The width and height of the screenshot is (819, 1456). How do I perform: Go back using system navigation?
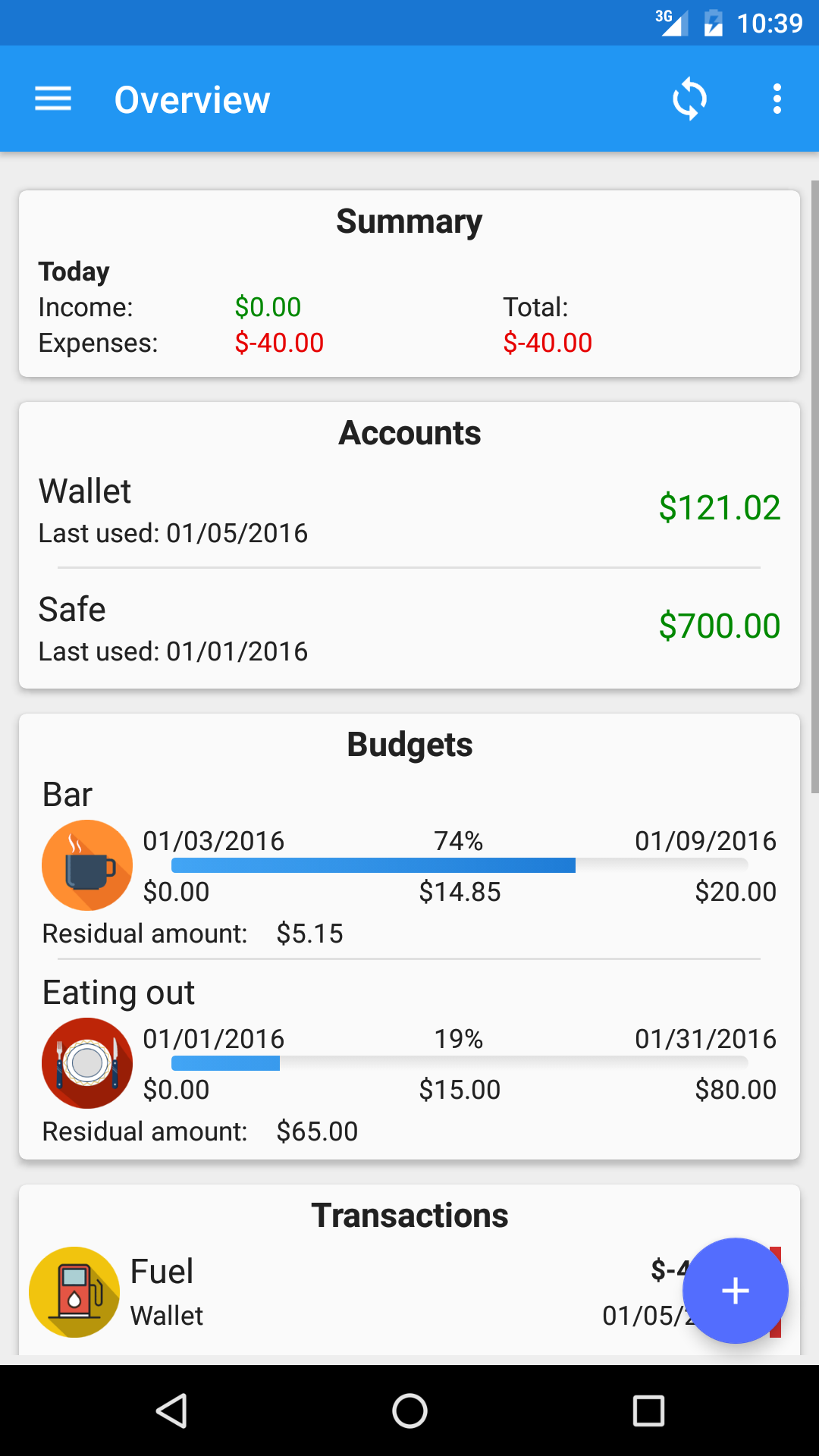pyautogui.click(x=171, y=1410)
